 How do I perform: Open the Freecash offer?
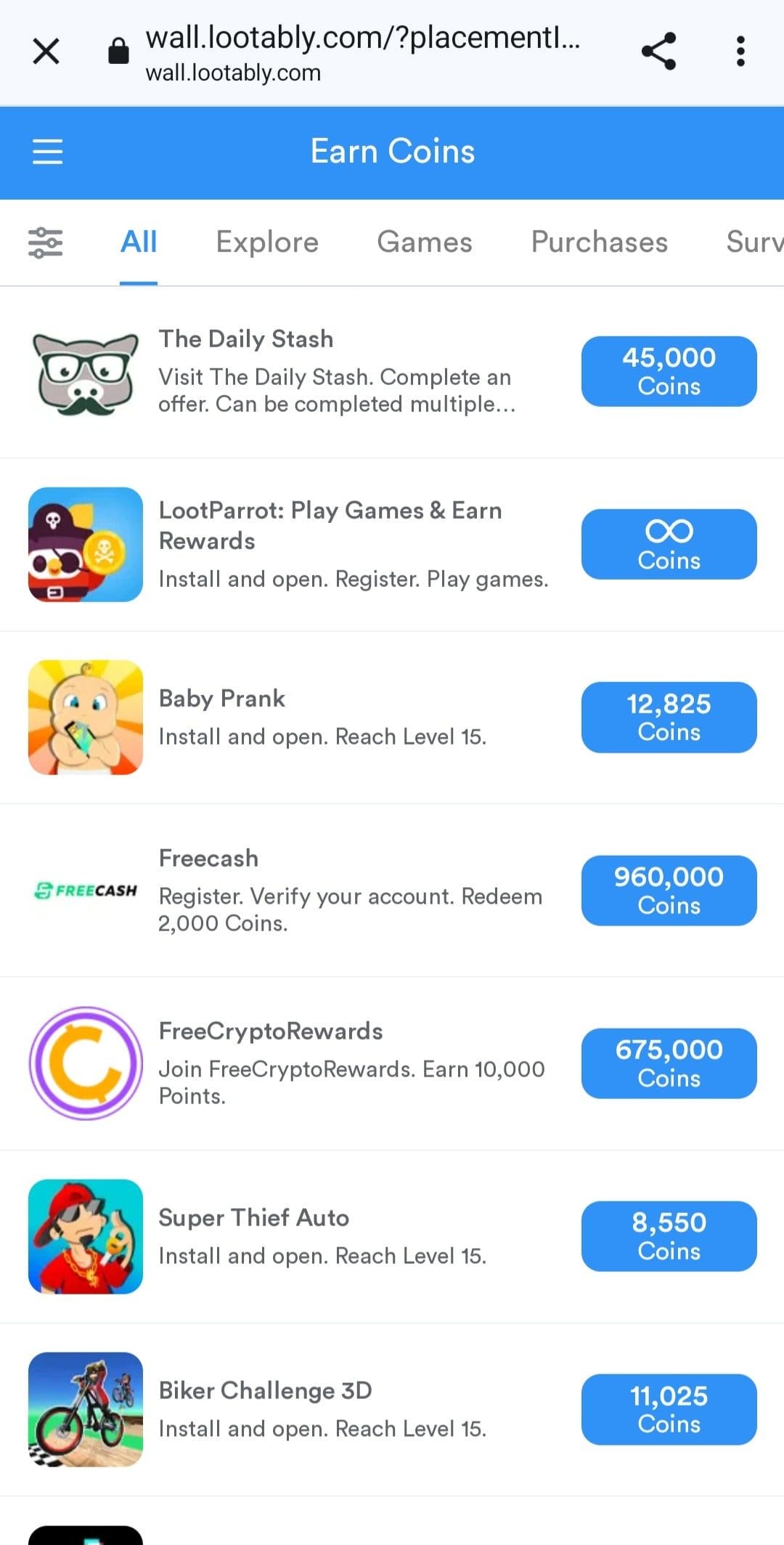pyautogui.click(x=392, y=891)
